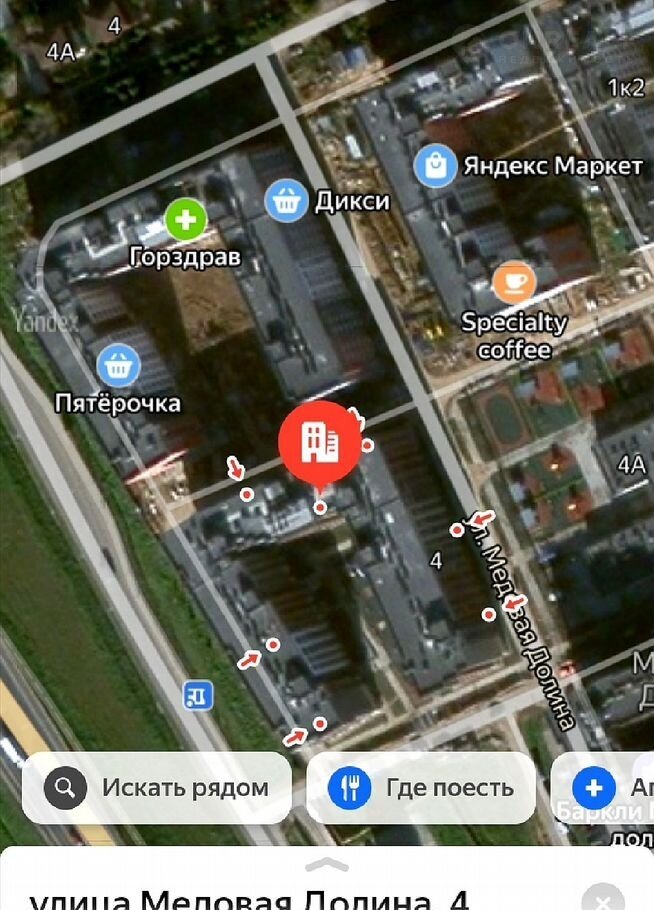Expand the bottom address panel handle
This screenshot has width=654, height=910.
pos(327,864)
